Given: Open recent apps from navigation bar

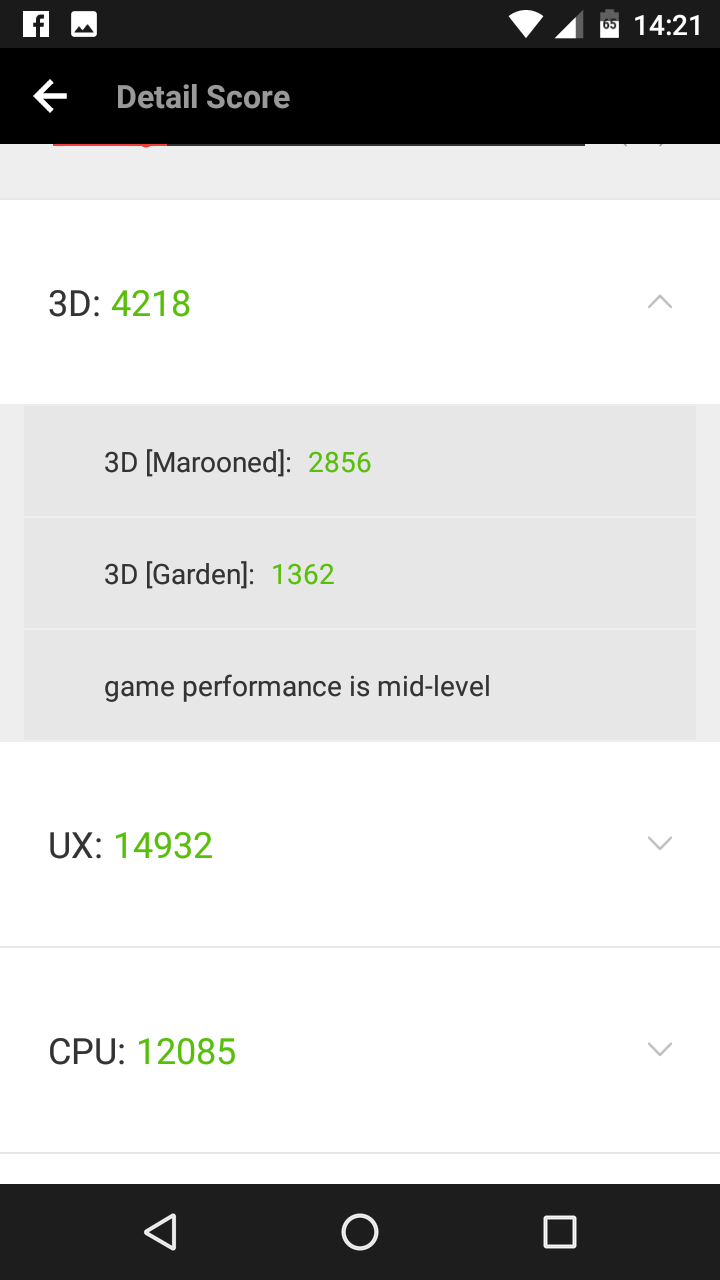Looking at the screenshot, I should click(x=560, y=1232).
